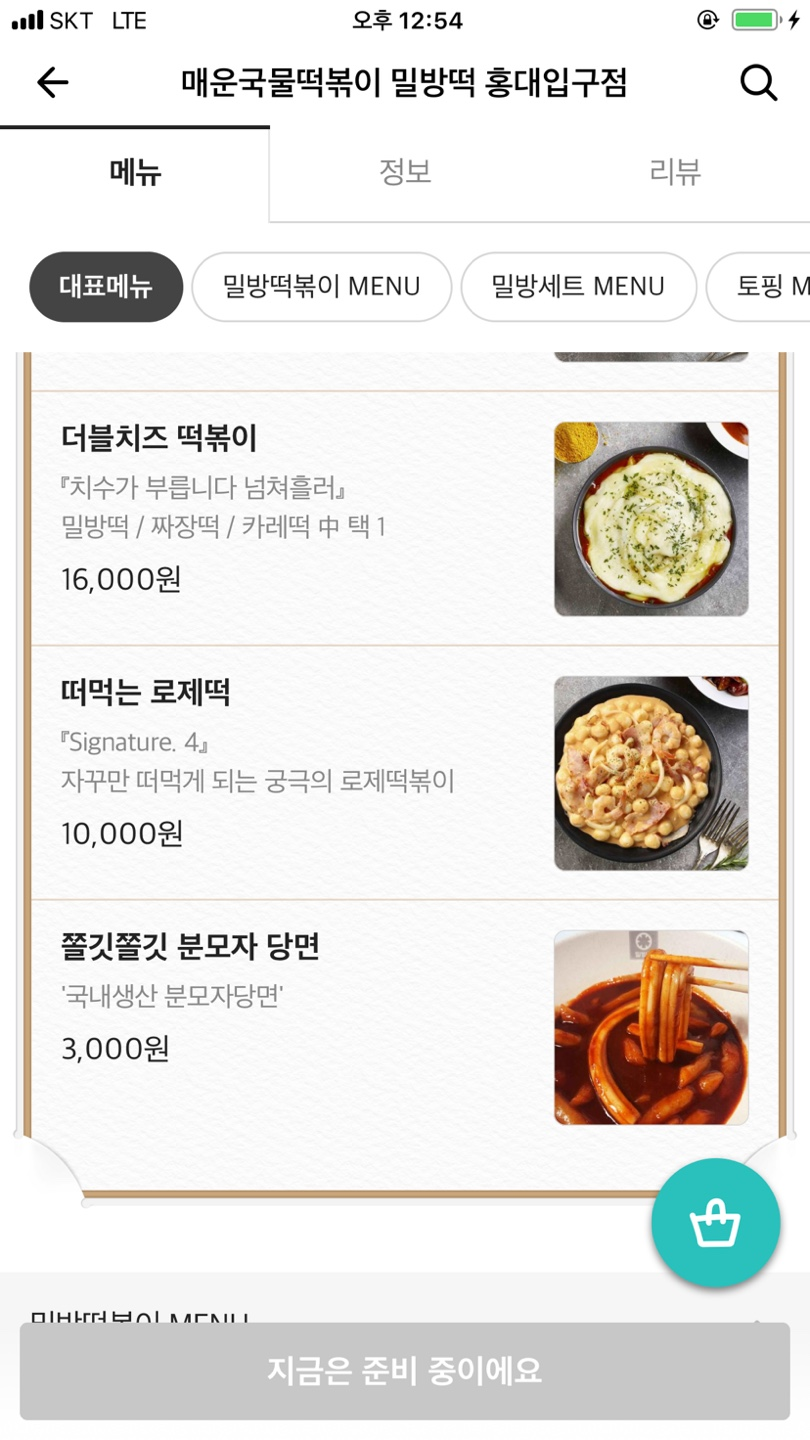Switch to the 정보 tab

405,173
